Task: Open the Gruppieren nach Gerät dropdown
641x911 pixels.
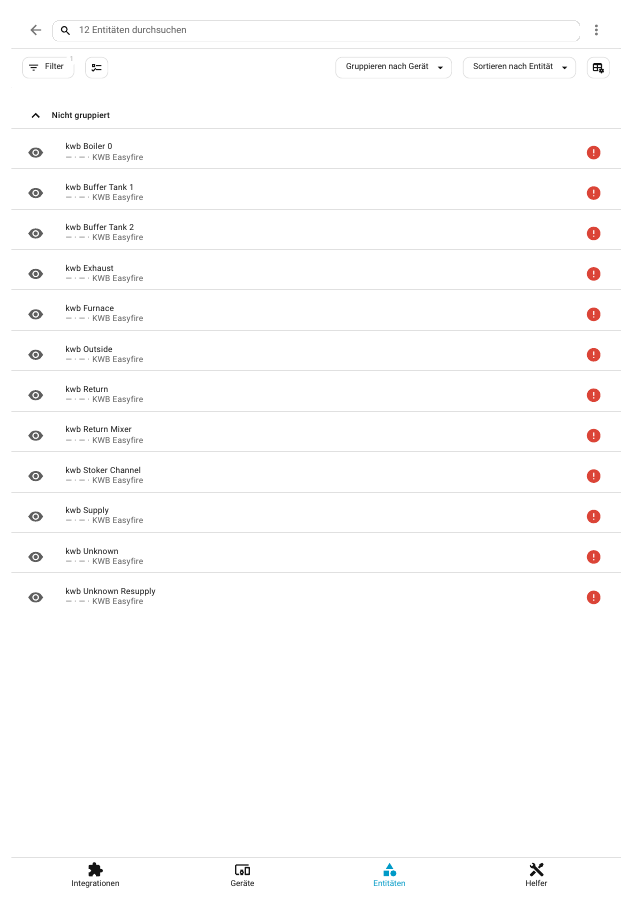Action: 393,67
